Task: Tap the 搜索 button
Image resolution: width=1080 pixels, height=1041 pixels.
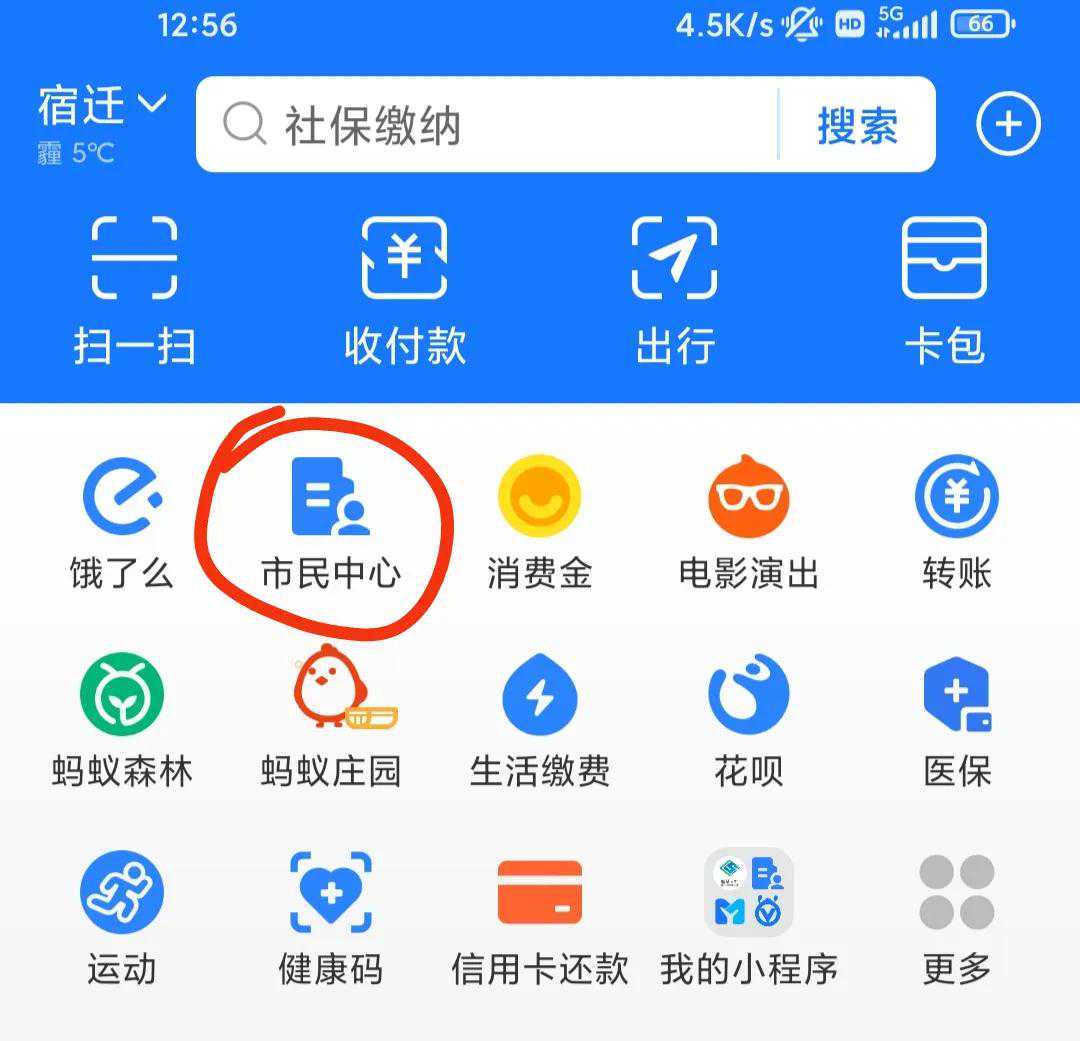Action: pyautogui.click(x=857, y=126)
